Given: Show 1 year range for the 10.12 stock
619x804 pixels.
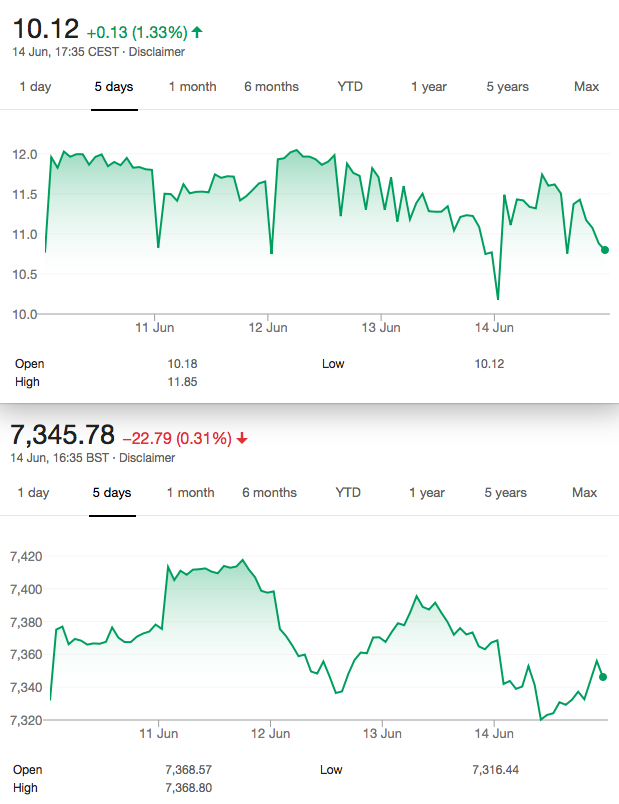Looking at the screenshot, I should tap(428, 87).
